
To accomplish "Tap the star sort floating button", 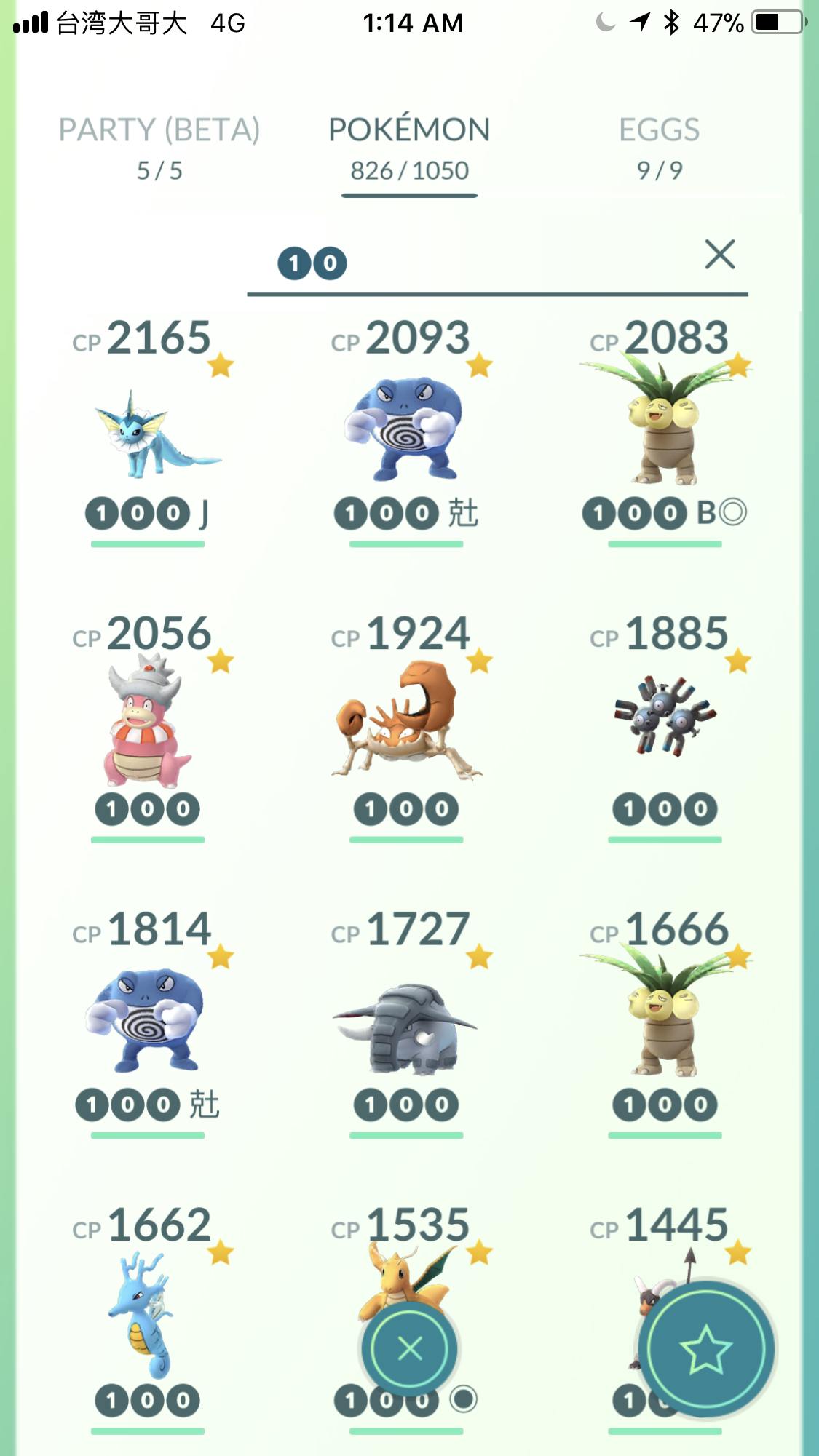I will coord(705,1349).
